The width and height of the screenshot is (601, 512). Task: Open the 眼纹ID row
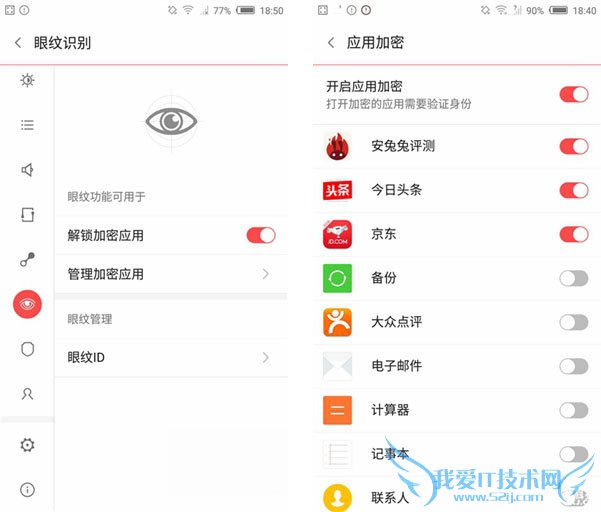tap(170, 357)
